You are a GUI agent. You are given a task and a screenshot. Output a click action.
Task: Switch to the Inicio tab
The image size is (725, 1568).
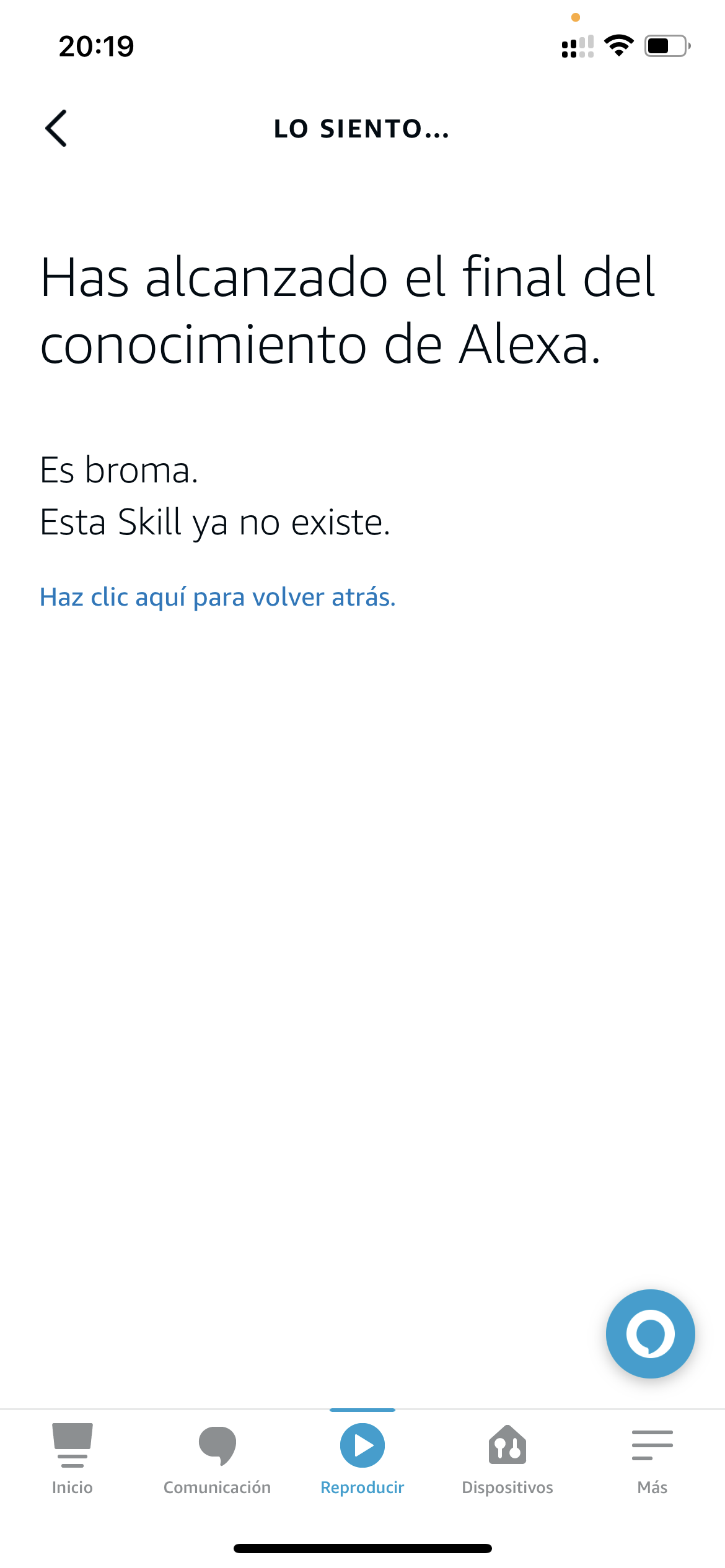72,1460
